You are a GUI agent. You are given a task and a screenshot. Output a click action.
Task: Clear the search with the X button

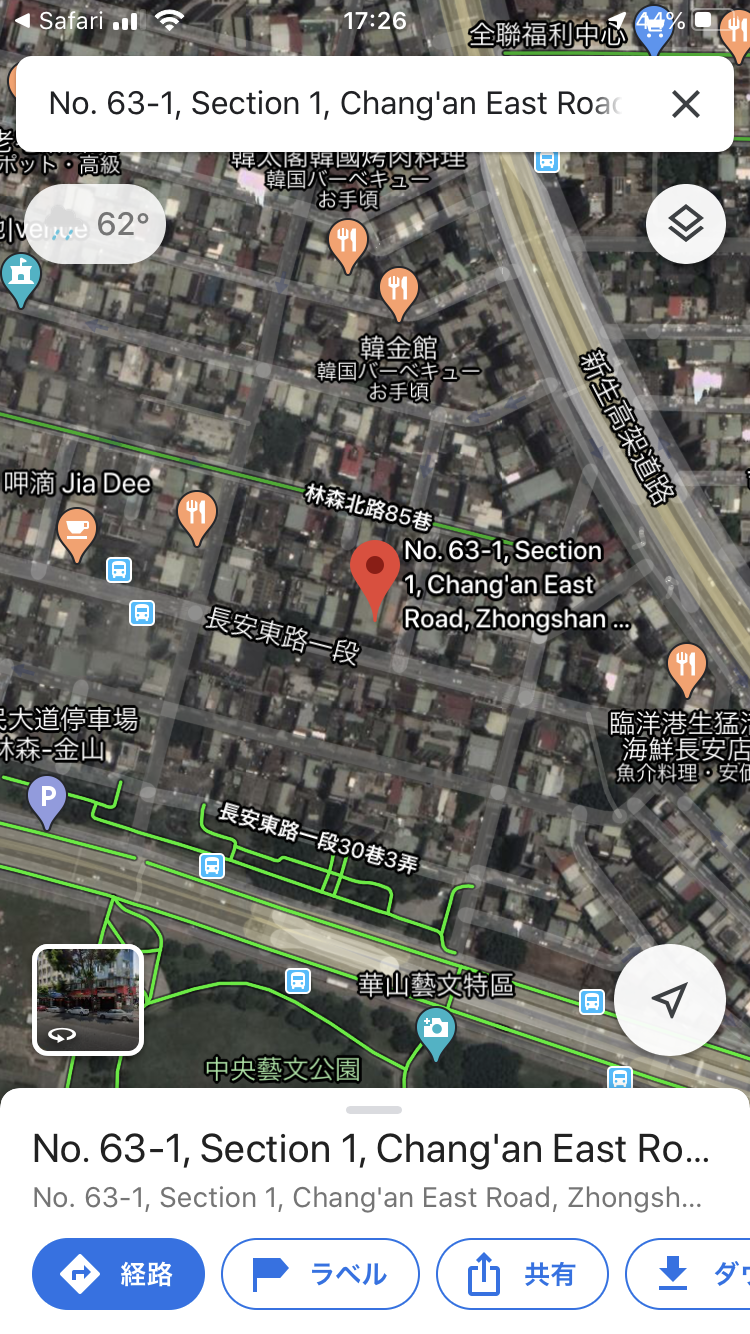(685, 104)
